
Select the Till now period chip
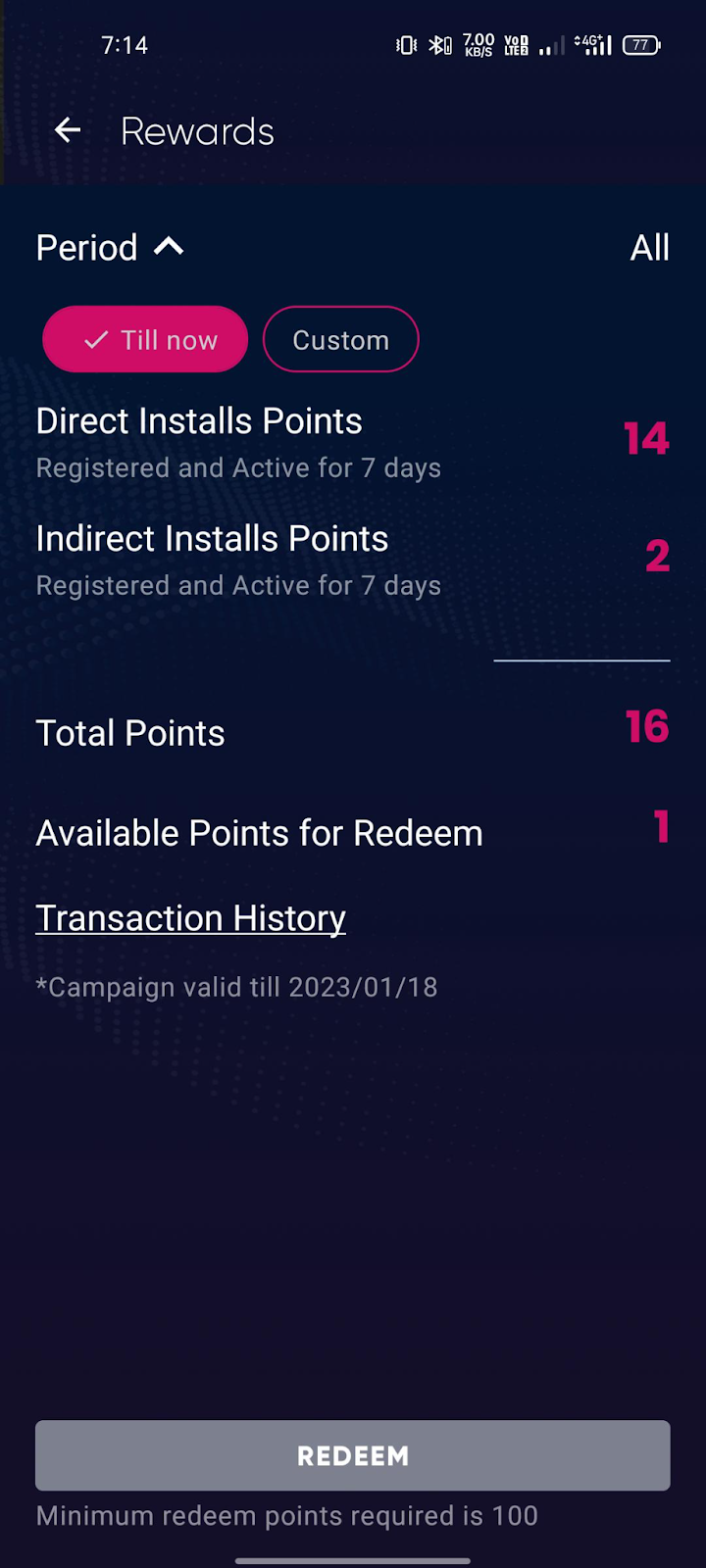pyautogui.click(x=145, y=339)
